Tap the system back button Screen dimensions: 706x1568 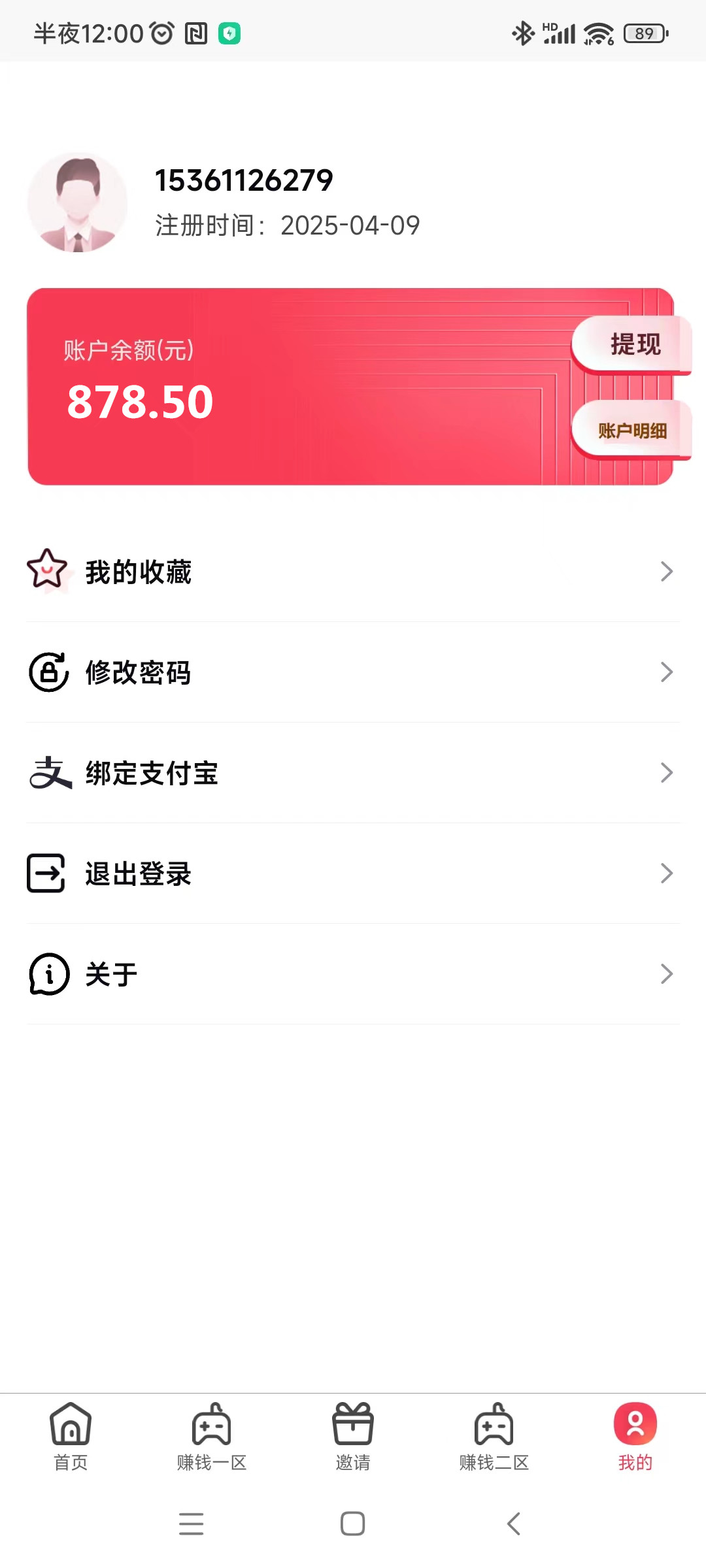click(514, 1524)
